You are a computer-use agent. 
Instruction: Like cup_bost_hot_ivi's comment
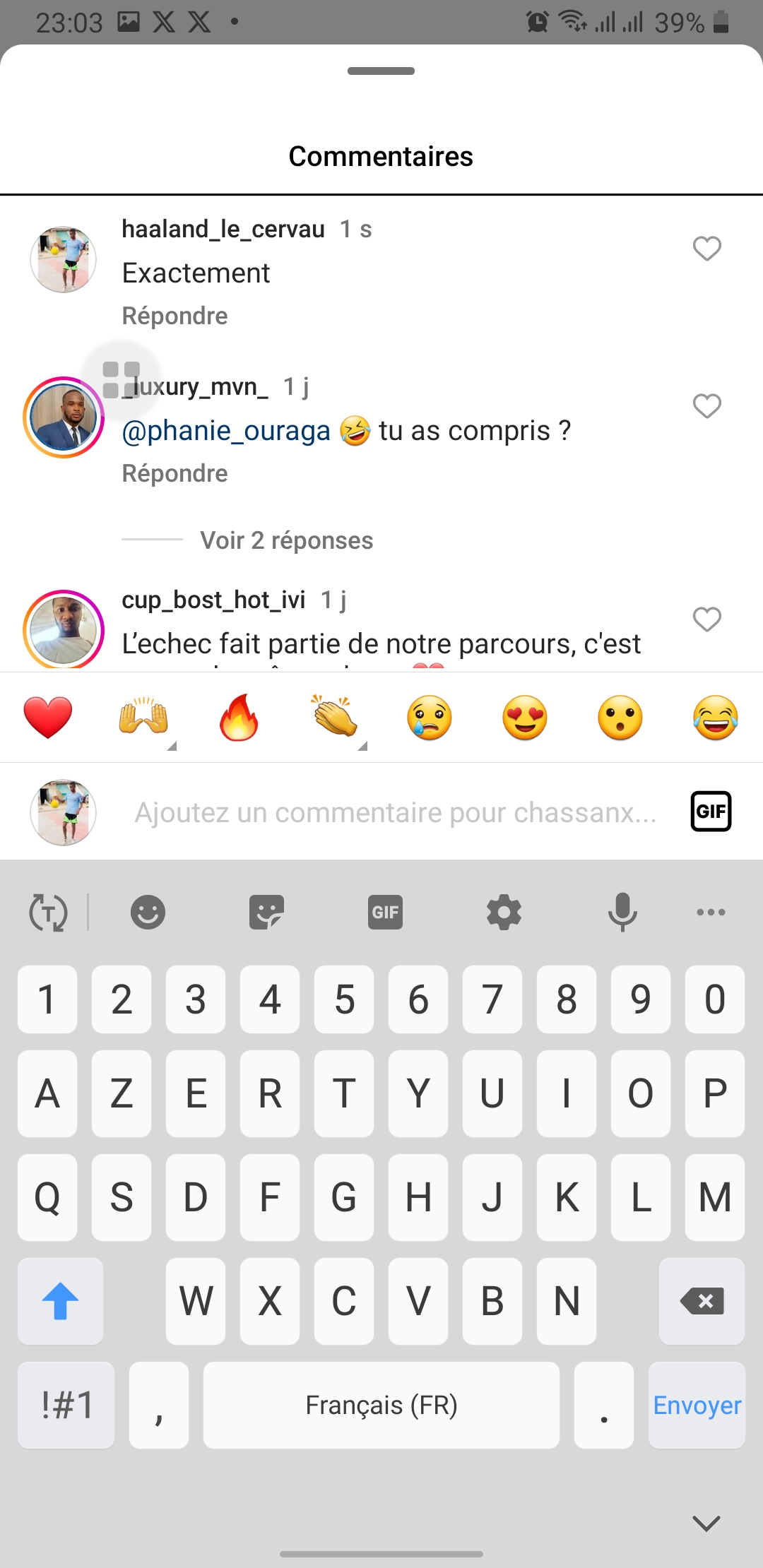pos(706,619)
